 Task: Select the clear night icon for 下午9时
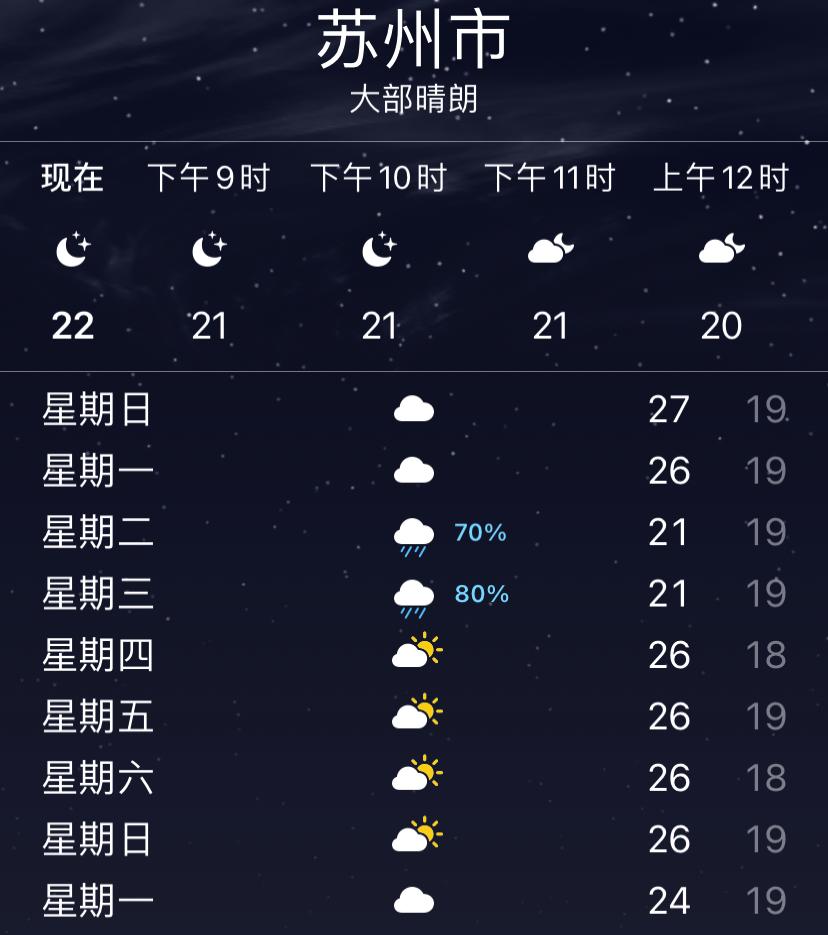pyautogui.click(x=208, y=250)
